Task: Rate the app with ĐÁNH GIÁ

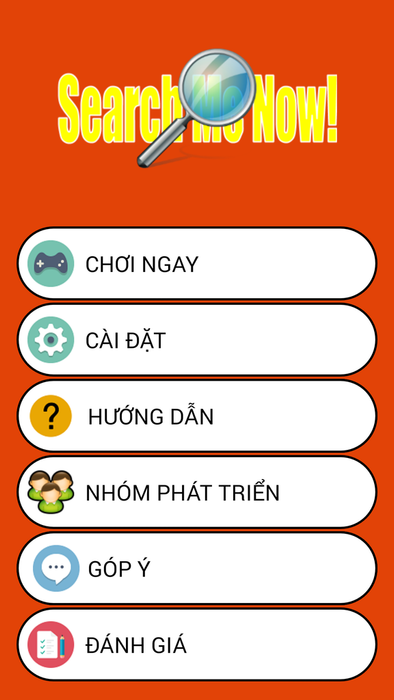Action: point(197,645)
